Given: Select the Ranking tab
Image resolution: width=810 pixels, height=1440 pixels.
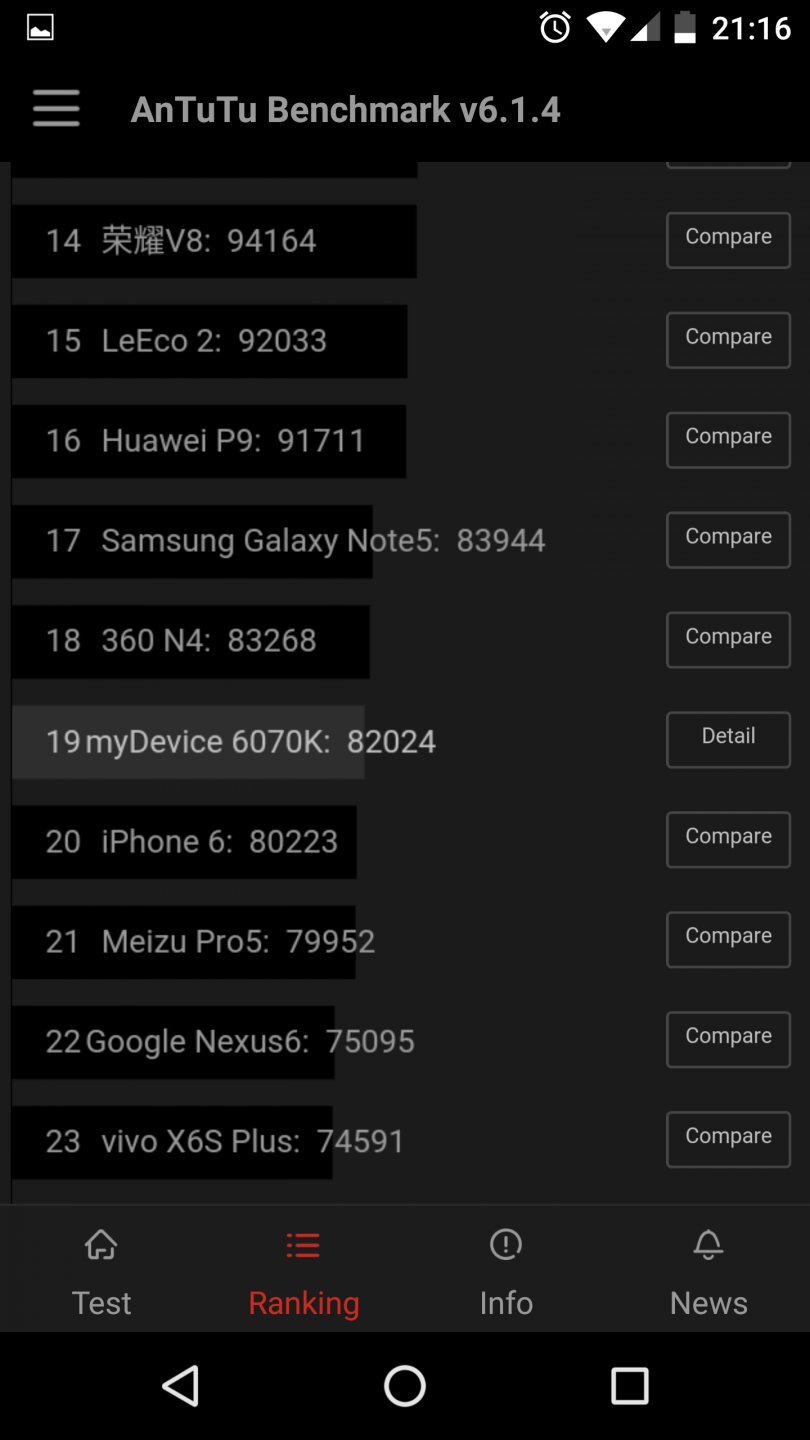Looking at the screenshot, I should [303, 1272].
